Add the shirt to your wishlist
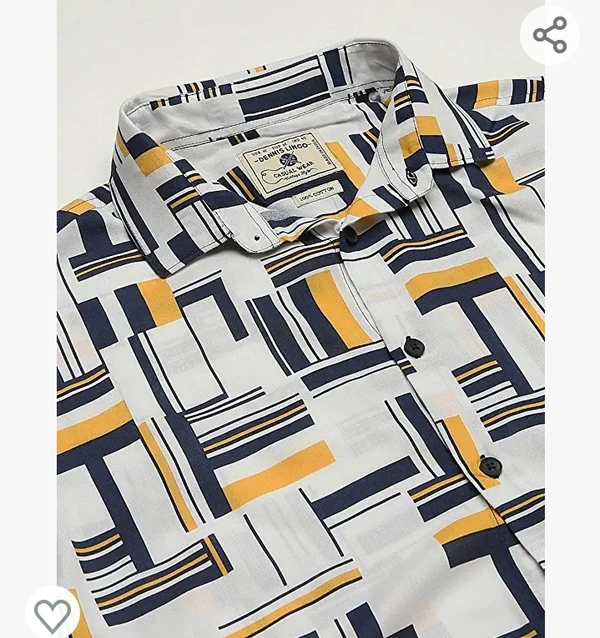Viewport: 600px width, 638px height. click(52, 613)
